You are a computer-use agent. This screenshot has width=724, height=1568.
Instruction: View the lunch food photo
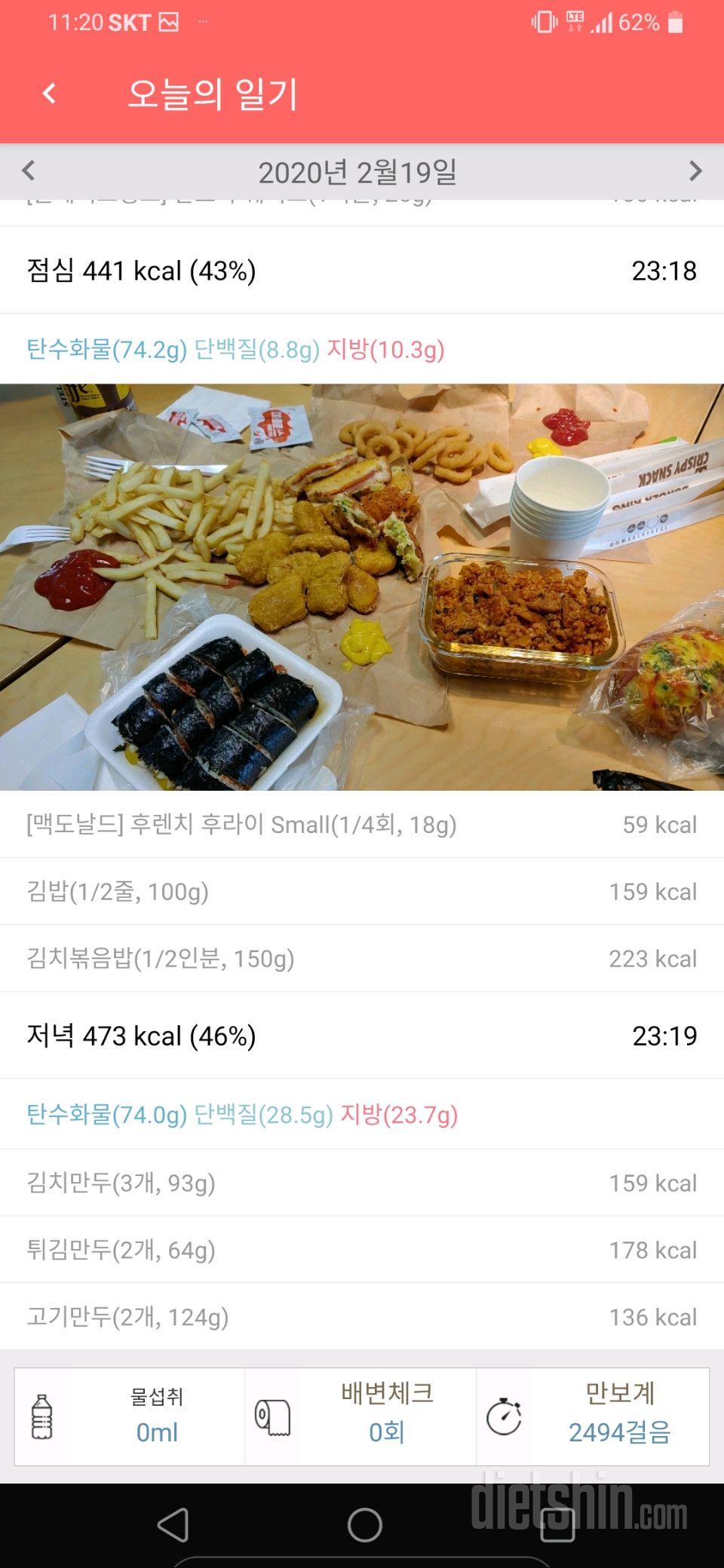click(x=362, y=587)
